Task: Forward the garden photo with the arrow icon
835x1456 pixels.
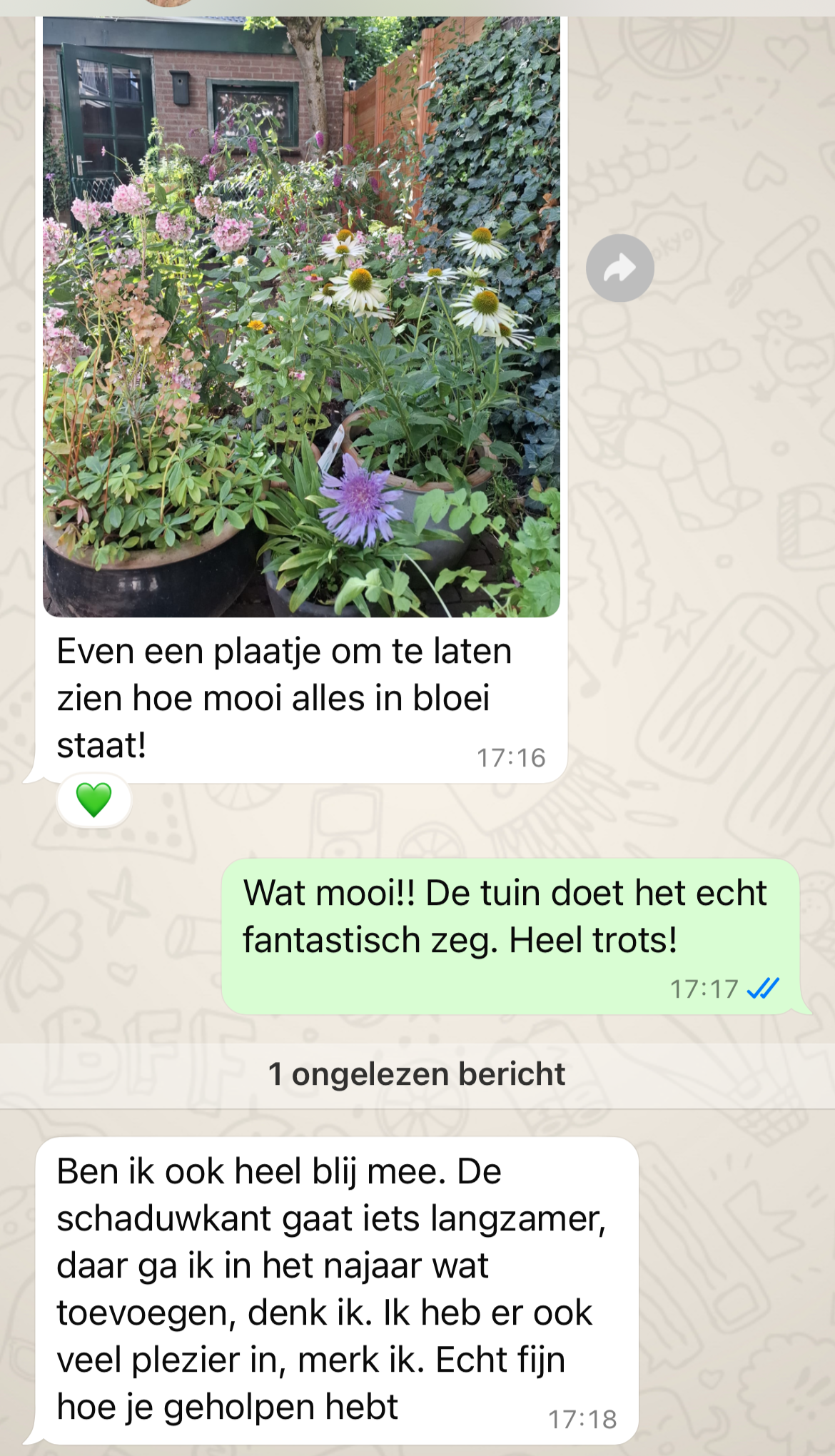Action: click(619, 268)
